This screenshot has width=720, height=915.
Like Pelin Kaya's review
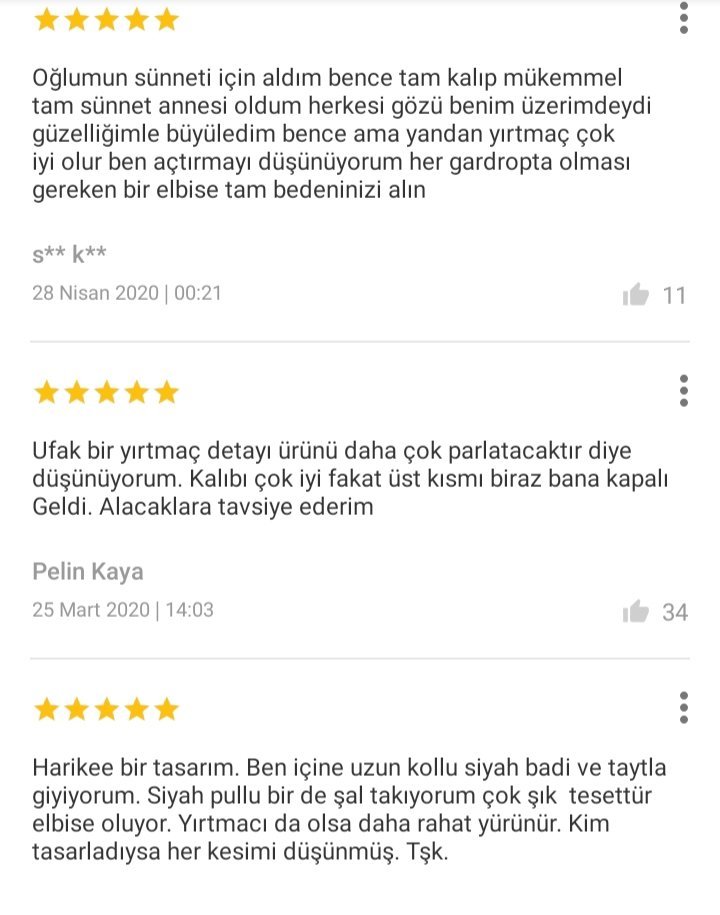click(x=636, y=612)
